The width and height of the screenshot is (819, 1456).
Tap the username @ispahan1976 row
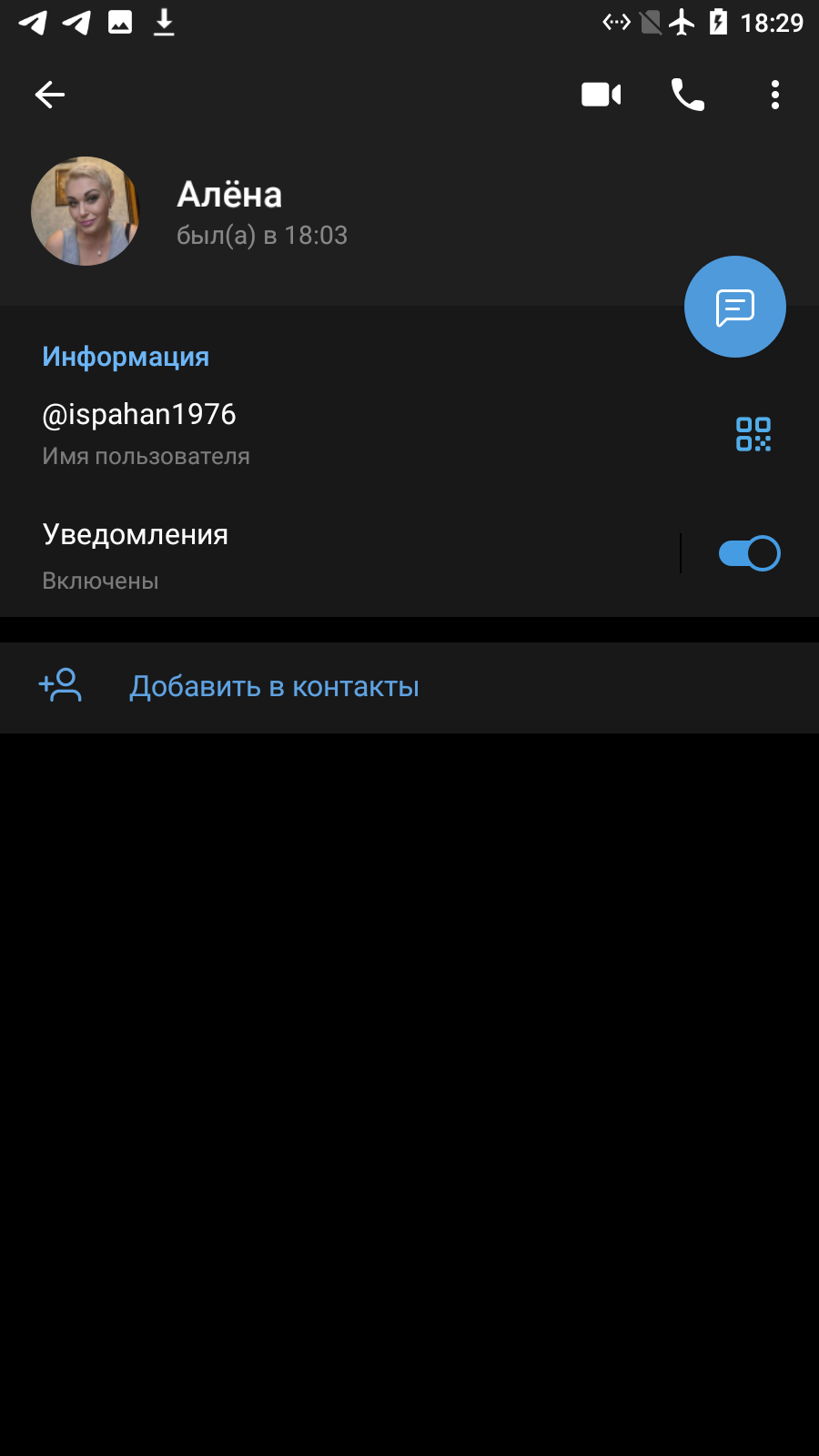pos(364,434)
